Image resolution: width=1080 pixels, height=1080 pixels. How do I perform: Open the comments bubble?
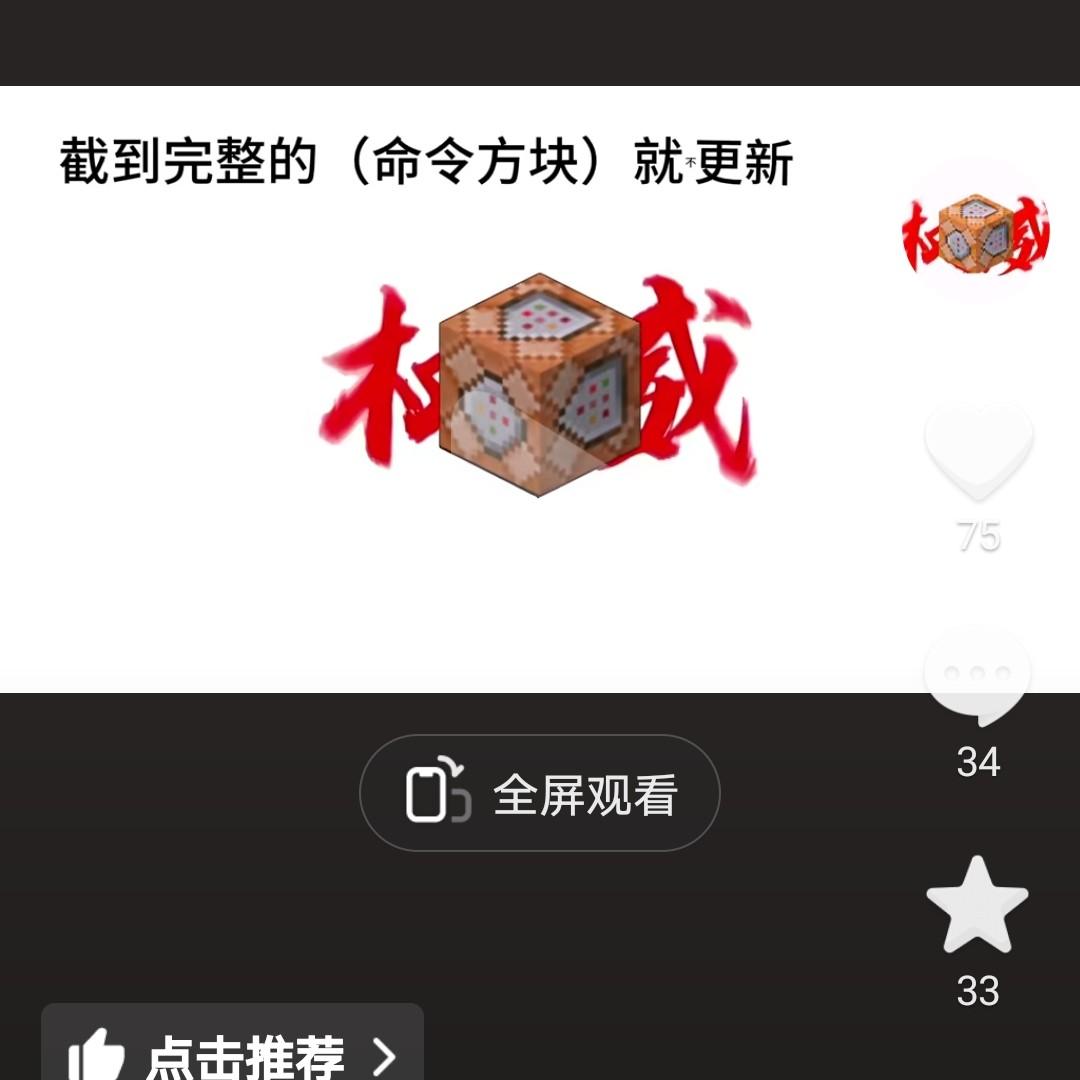click(977, 678)
